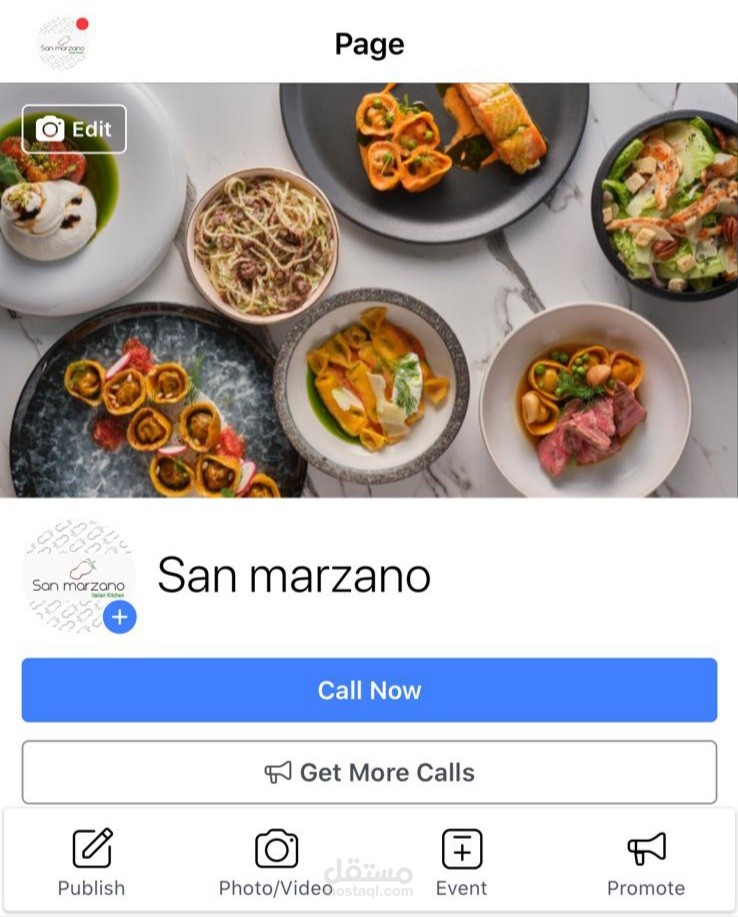Viewport: 738px width, 917px height.
Task: Choose Promote from the bottom toolbar
Action: (646, 887)
